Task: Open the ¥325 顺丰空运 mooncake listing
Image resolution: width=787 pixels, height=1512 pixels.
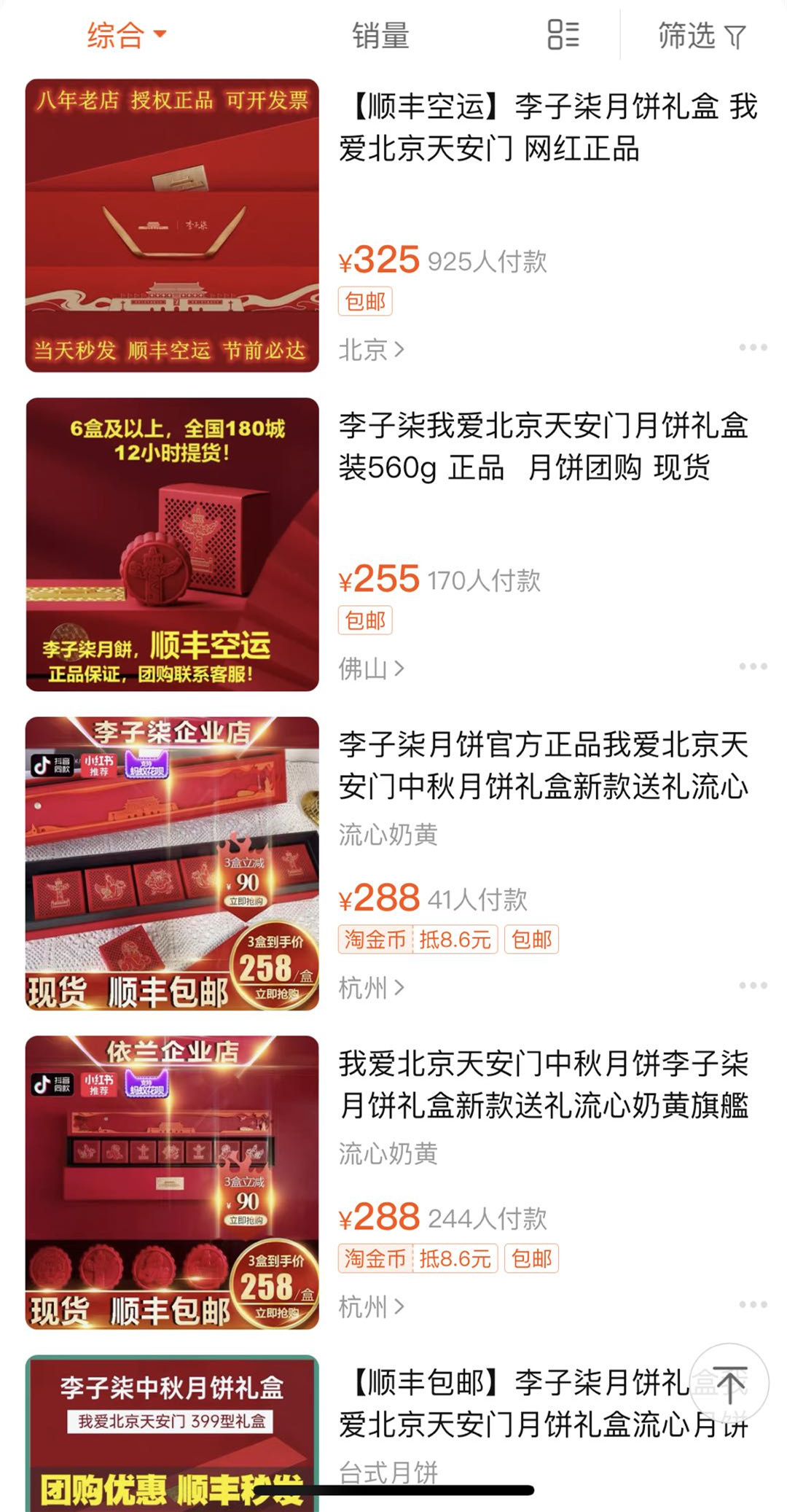Action: click(548, 128)
